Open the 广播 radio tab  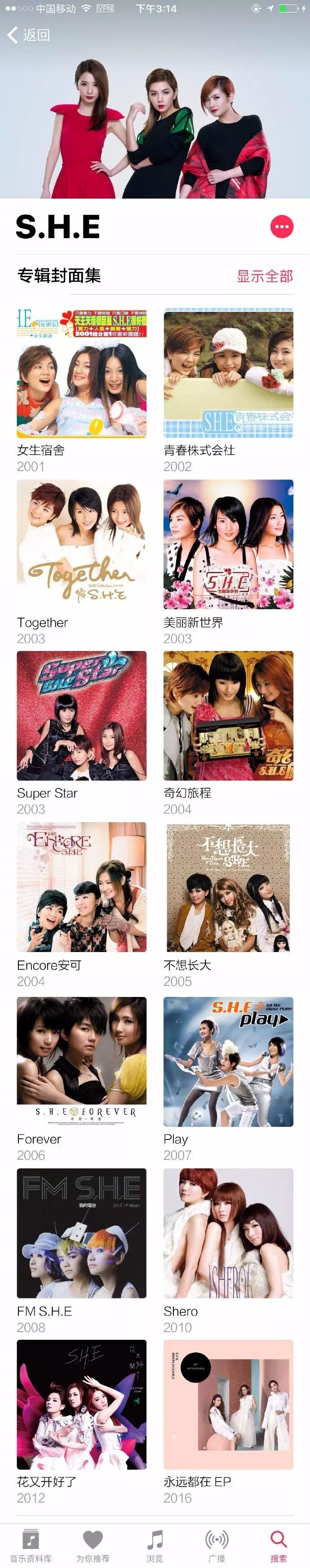217,1545
